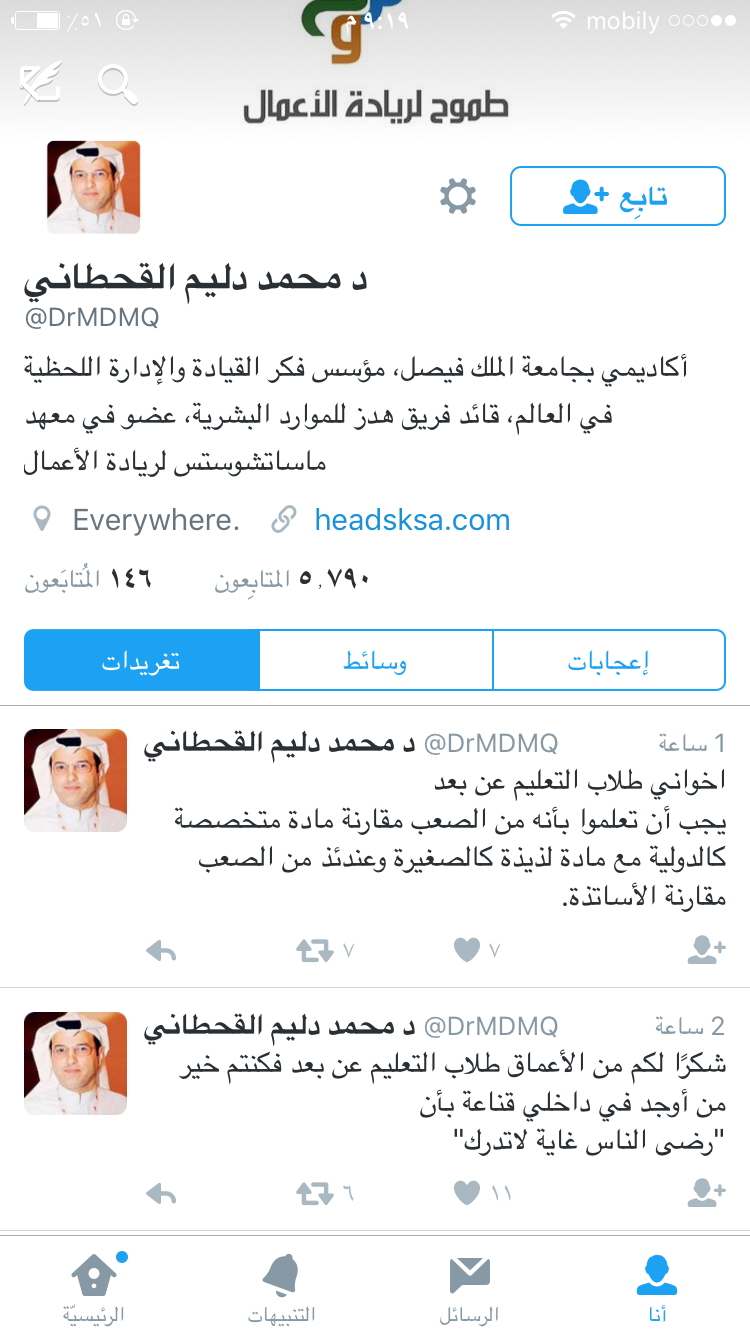Compose a new tweet
This screenshot has height=1334, width=750.
pyautogui.click(x=41, y=83)
